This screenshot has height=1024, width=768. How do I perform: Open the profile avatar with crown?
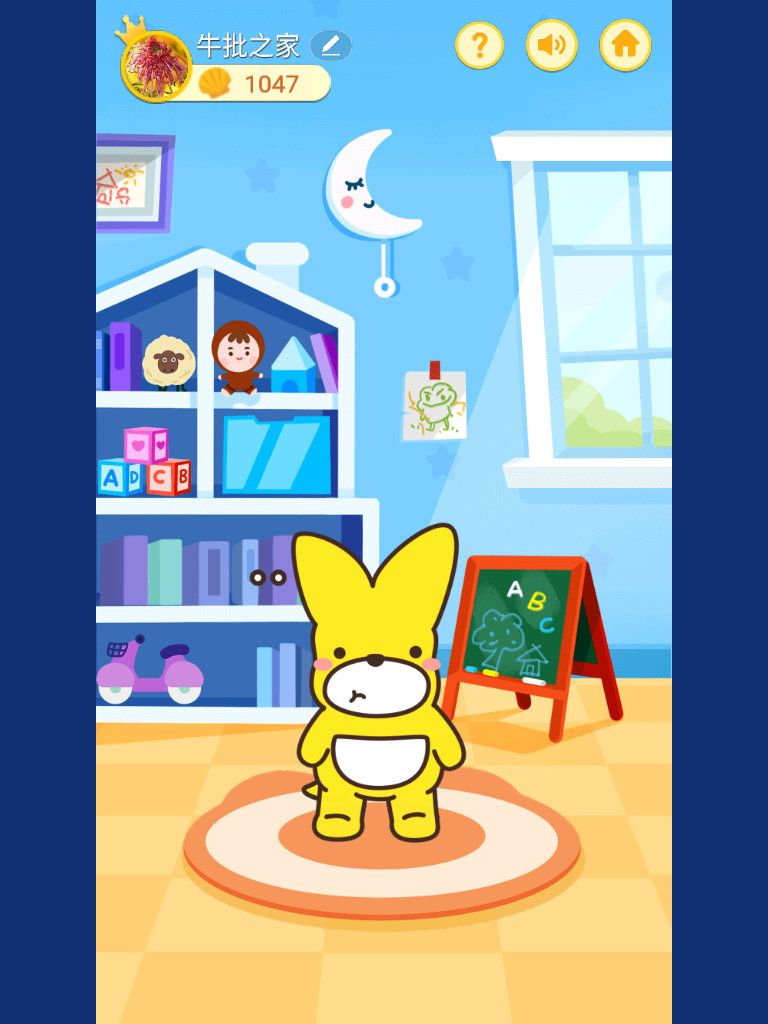tap(156, 66)
